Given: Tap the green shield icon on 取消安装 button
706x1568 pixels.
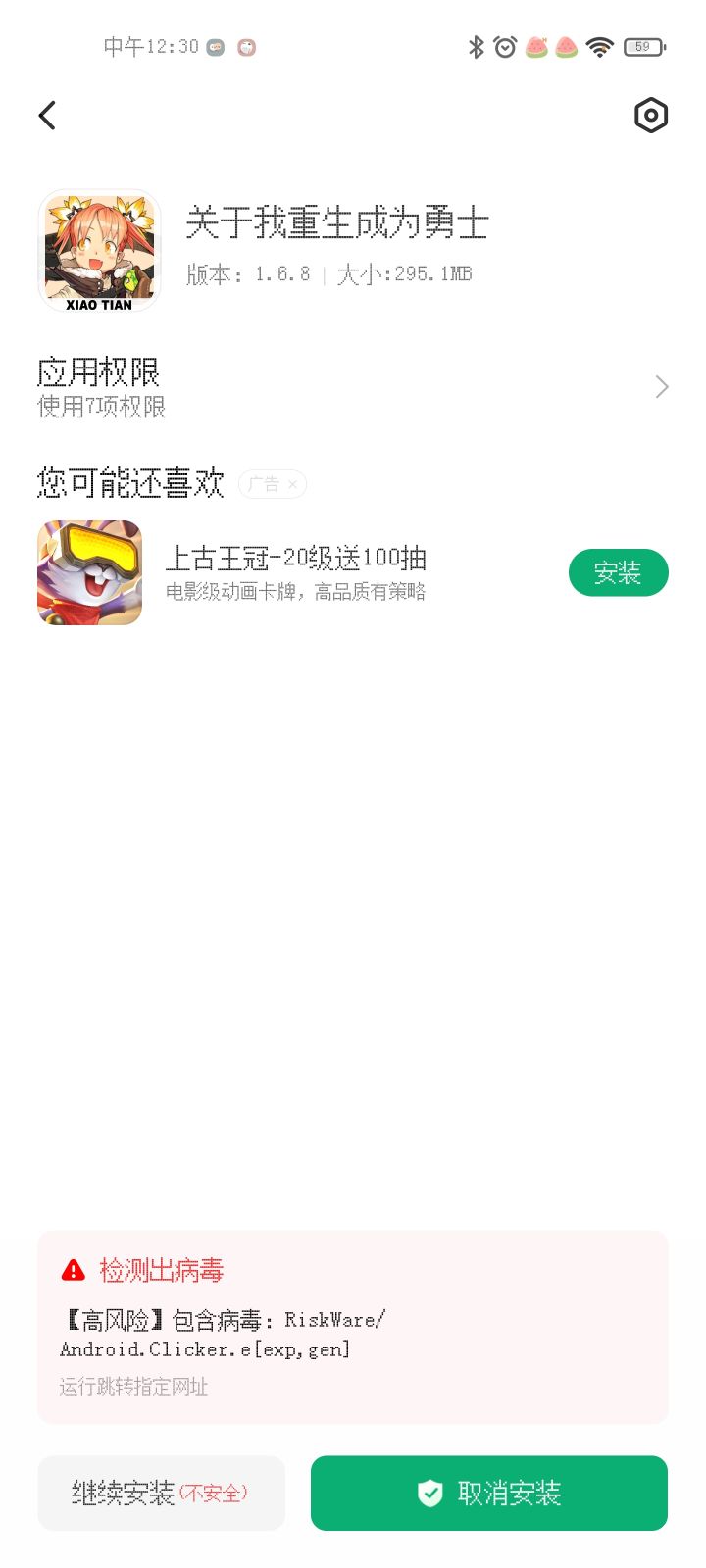Looking at the screenshot, I should (x=431, y=1493).
